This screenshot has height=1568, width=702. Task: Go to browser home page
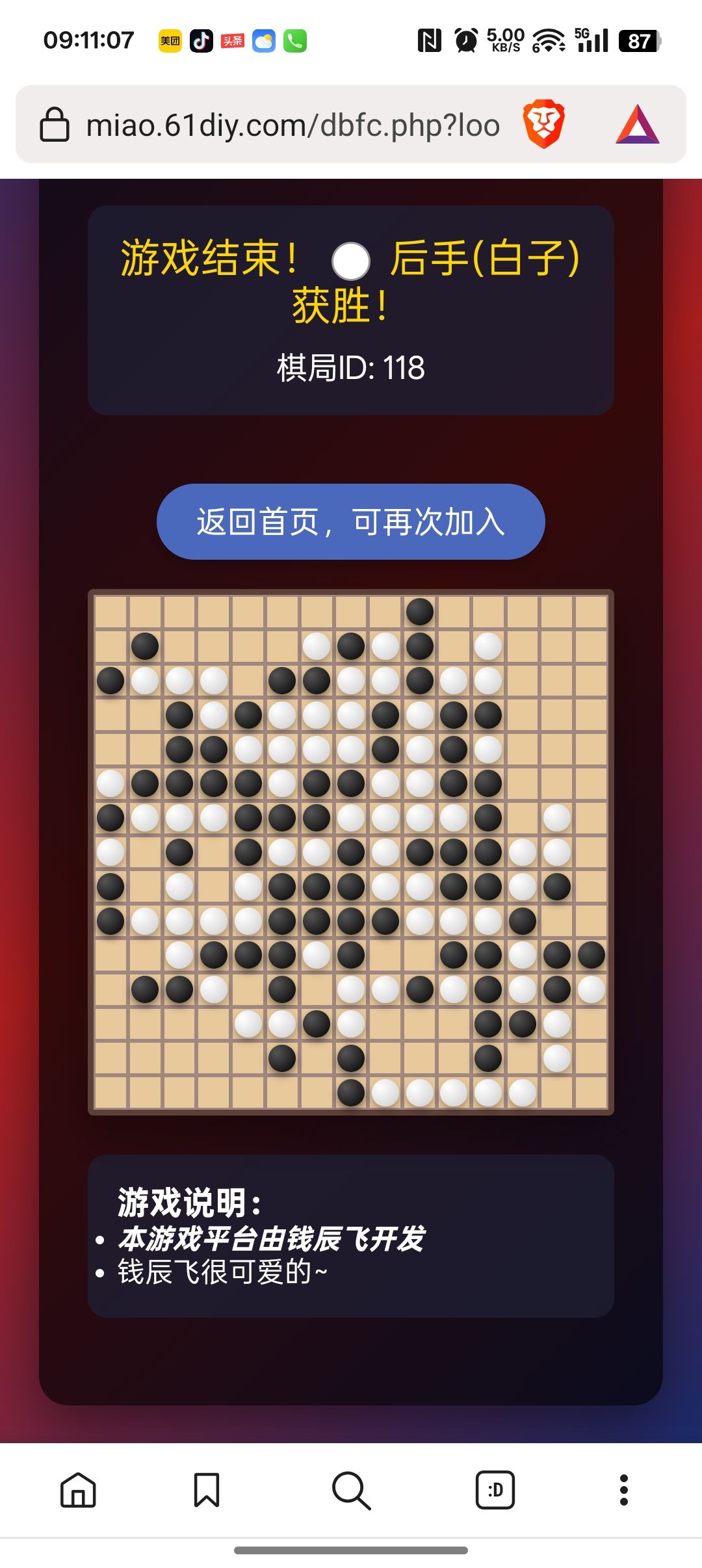78,1489
